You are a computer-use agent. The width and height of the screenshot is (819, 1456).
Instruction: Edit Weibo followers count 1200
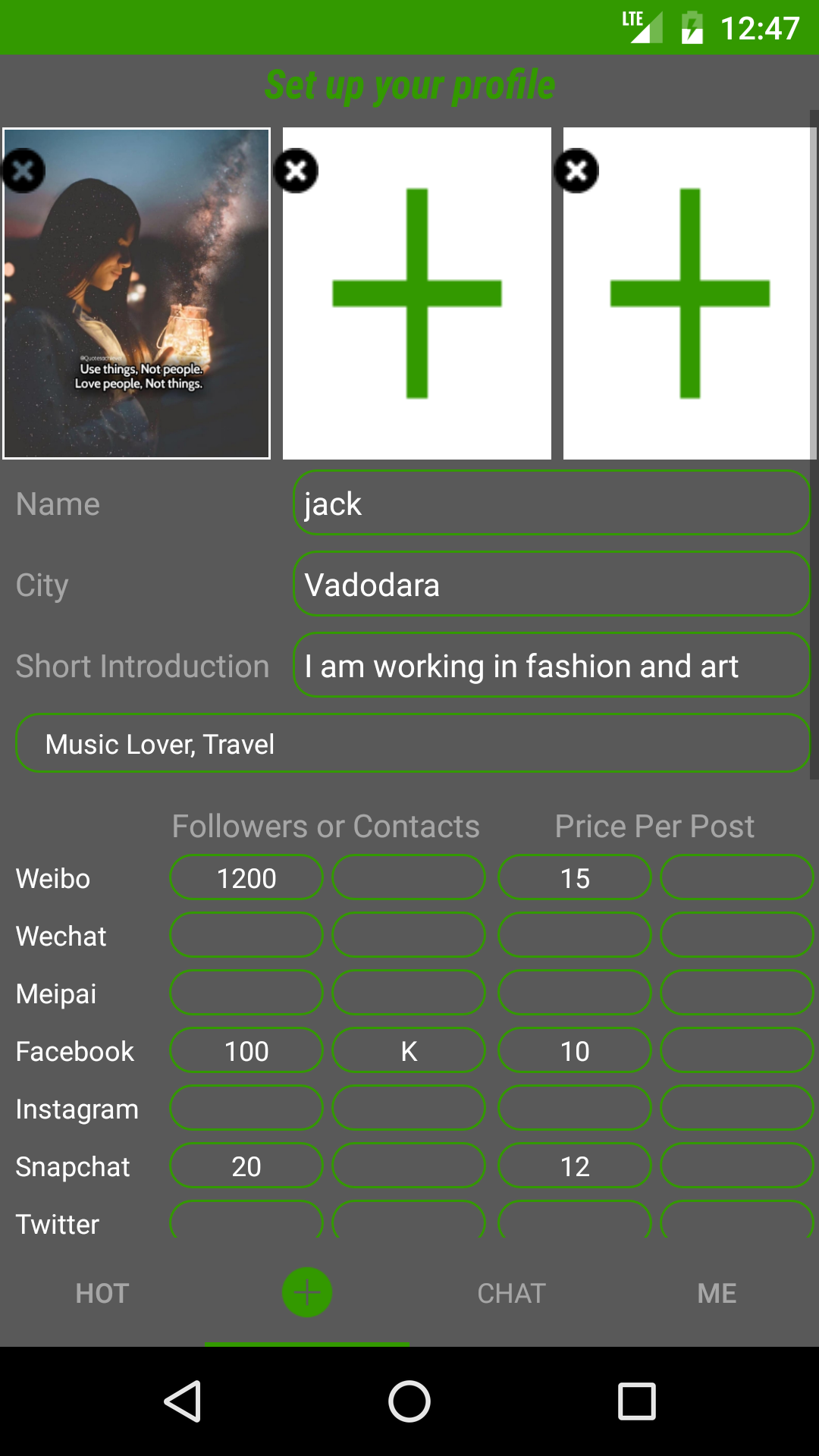tap(246, 878)
